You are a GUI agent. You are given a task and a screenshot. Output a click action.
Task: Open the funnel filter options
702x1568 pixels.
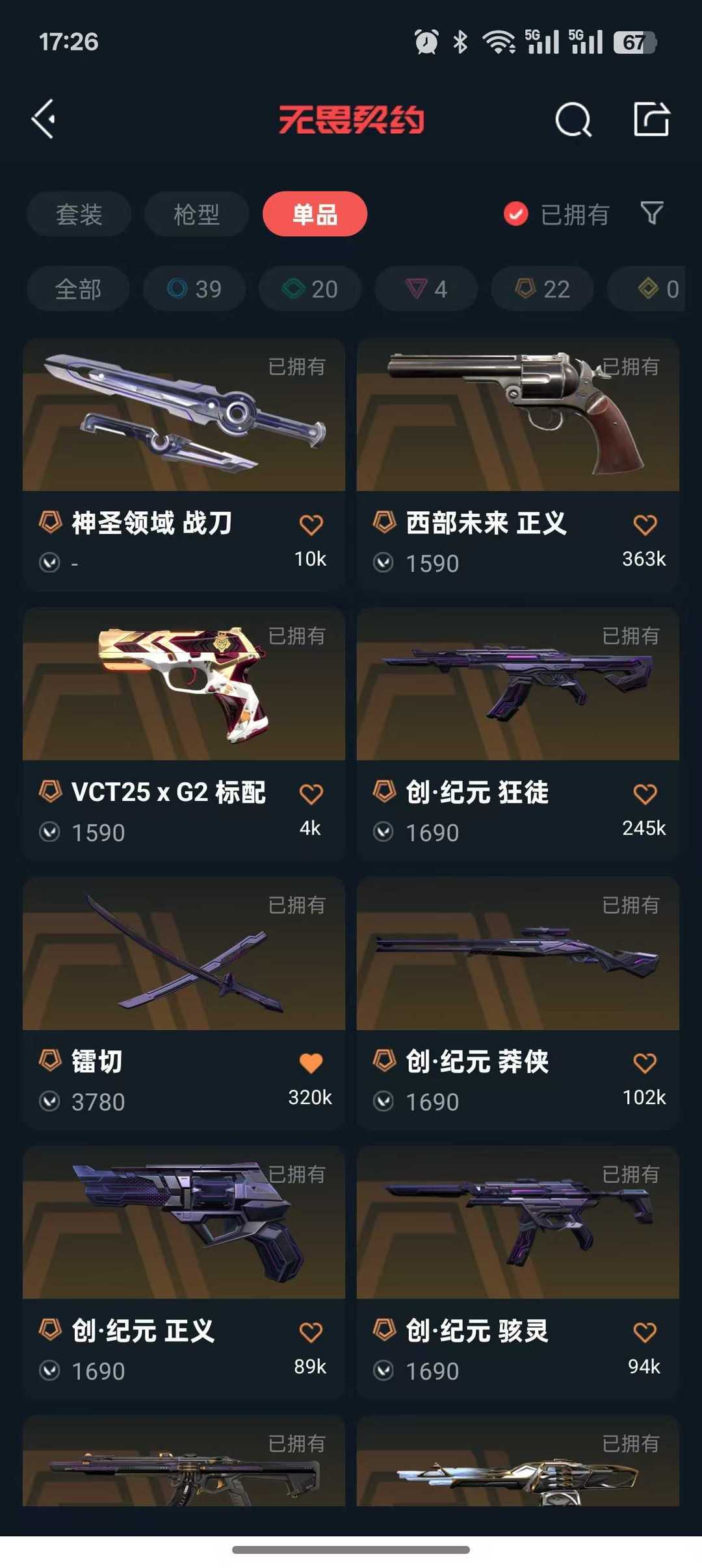tap(652, 213)
